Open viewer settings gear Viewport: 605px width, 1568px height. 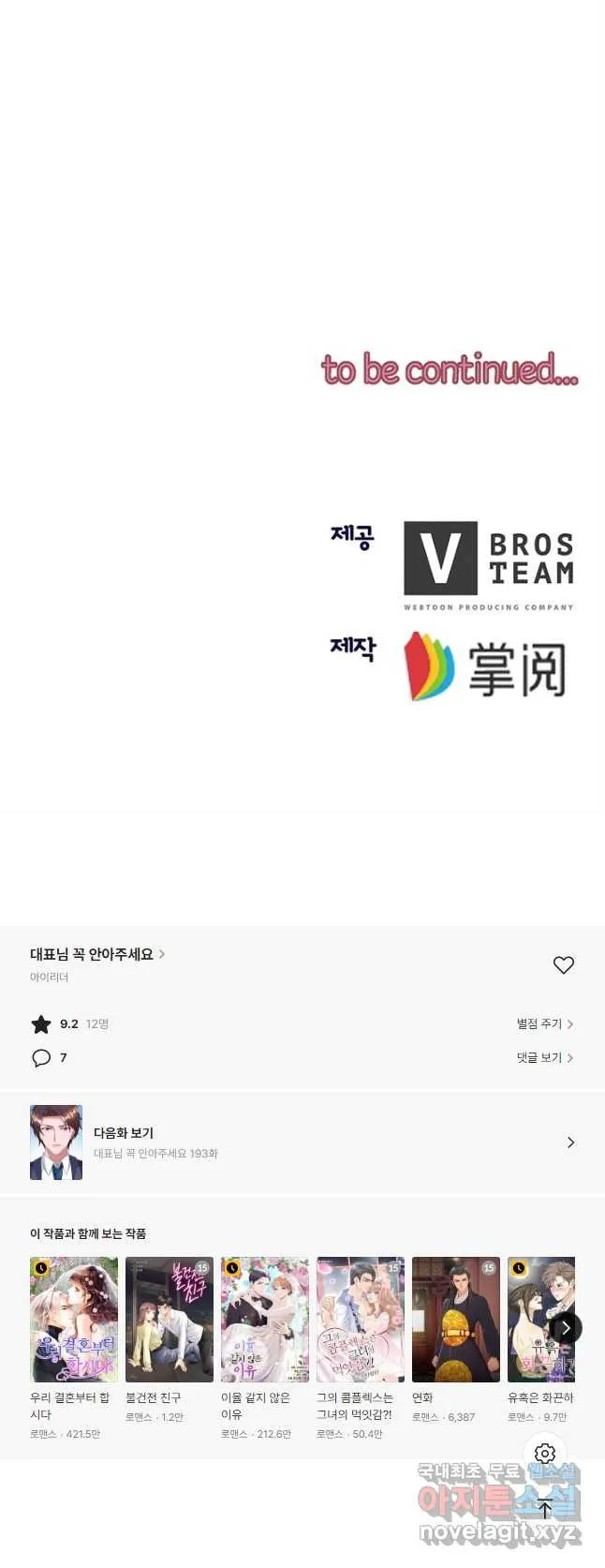(545, 1454)
